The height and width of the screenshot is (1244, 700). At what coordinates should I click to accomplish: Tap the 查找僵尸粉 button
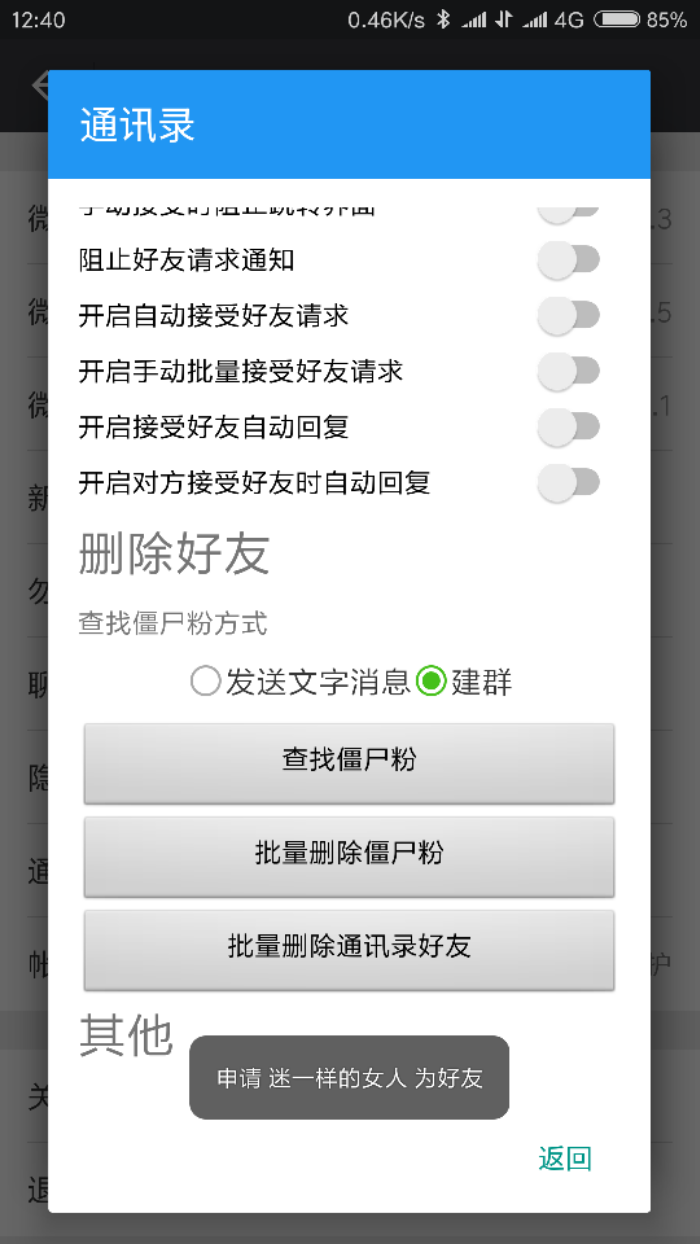[349, 763]
